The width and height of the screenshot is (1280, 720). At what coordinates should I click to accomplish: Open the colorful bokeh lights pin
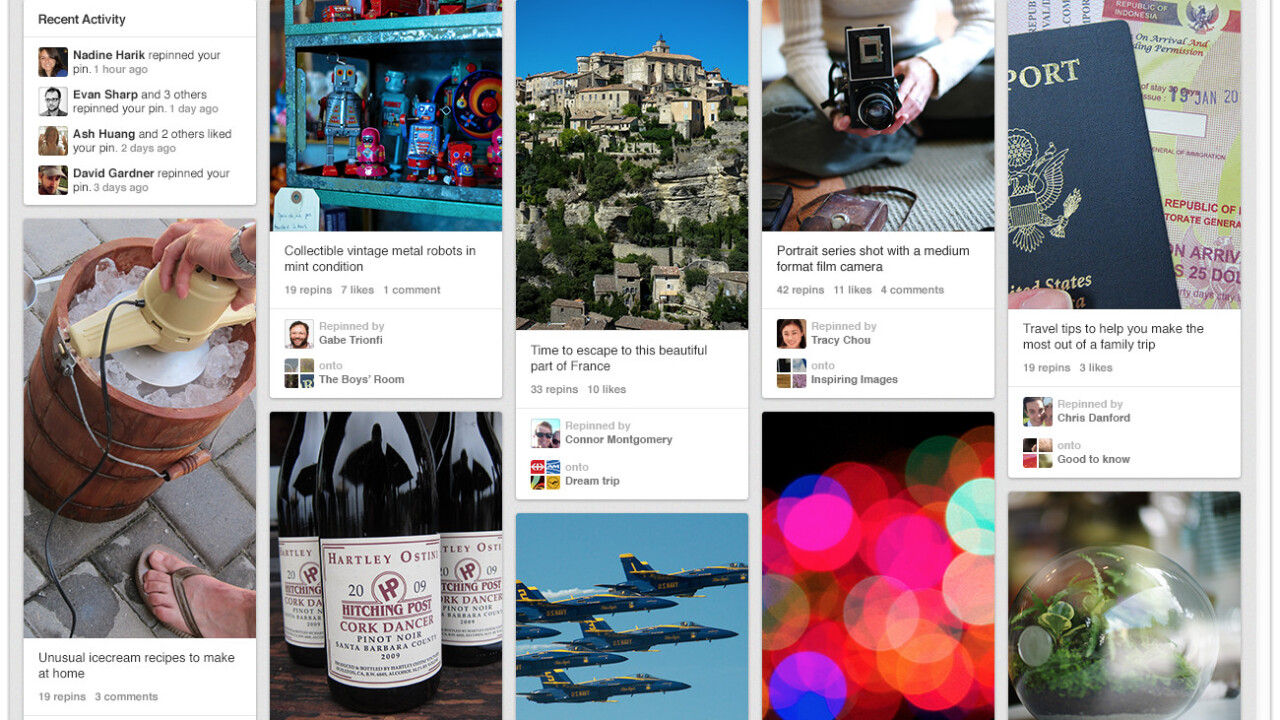point(878,565)
